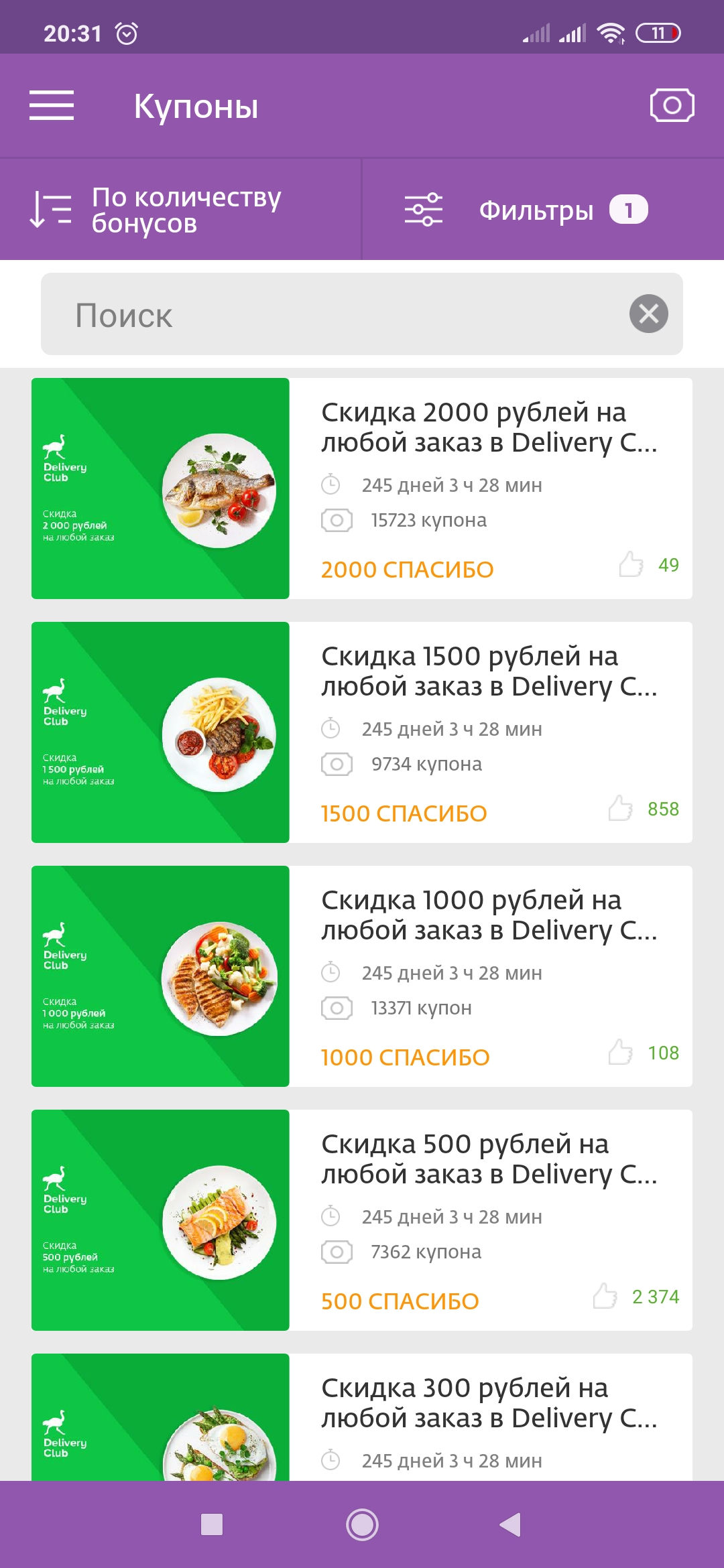This screenshot has height=1568, width=724.
Task: Like the 1500 рублей coupon
Action: [621, 808]
